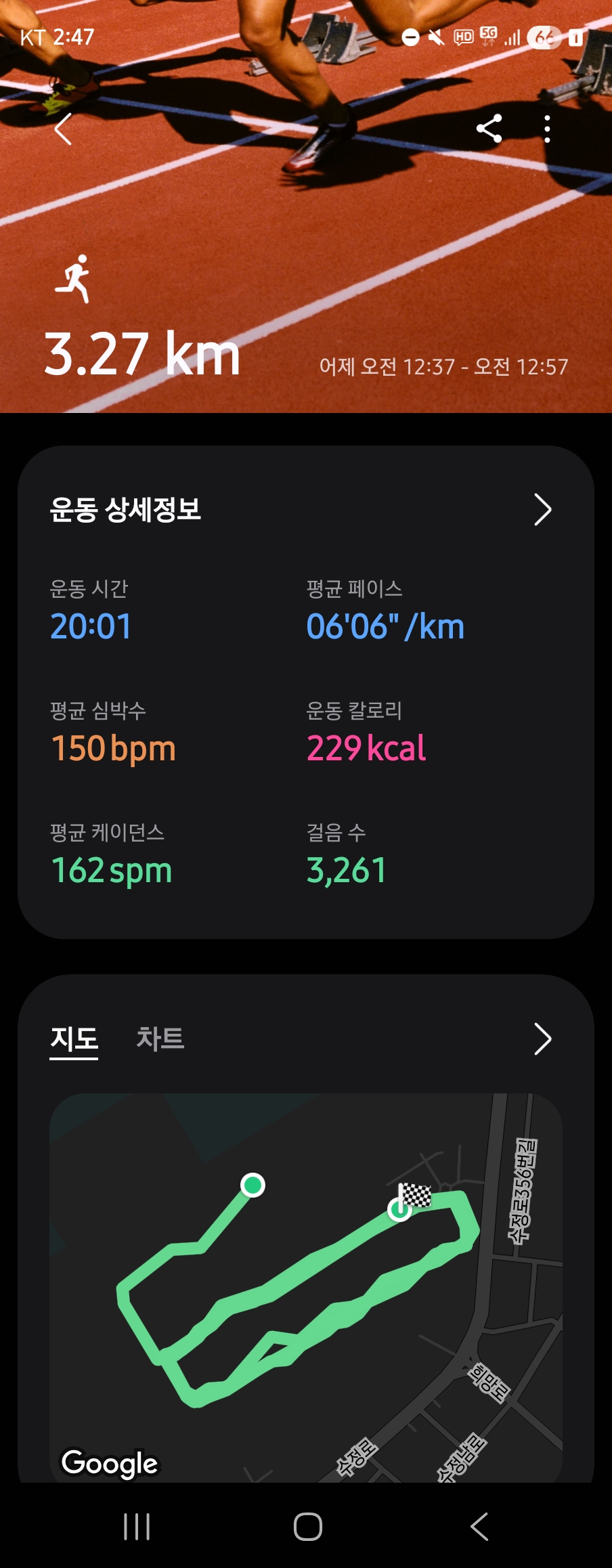Switch to the 차트 tab
The image size is (612, 1568).
(160, 1038)
